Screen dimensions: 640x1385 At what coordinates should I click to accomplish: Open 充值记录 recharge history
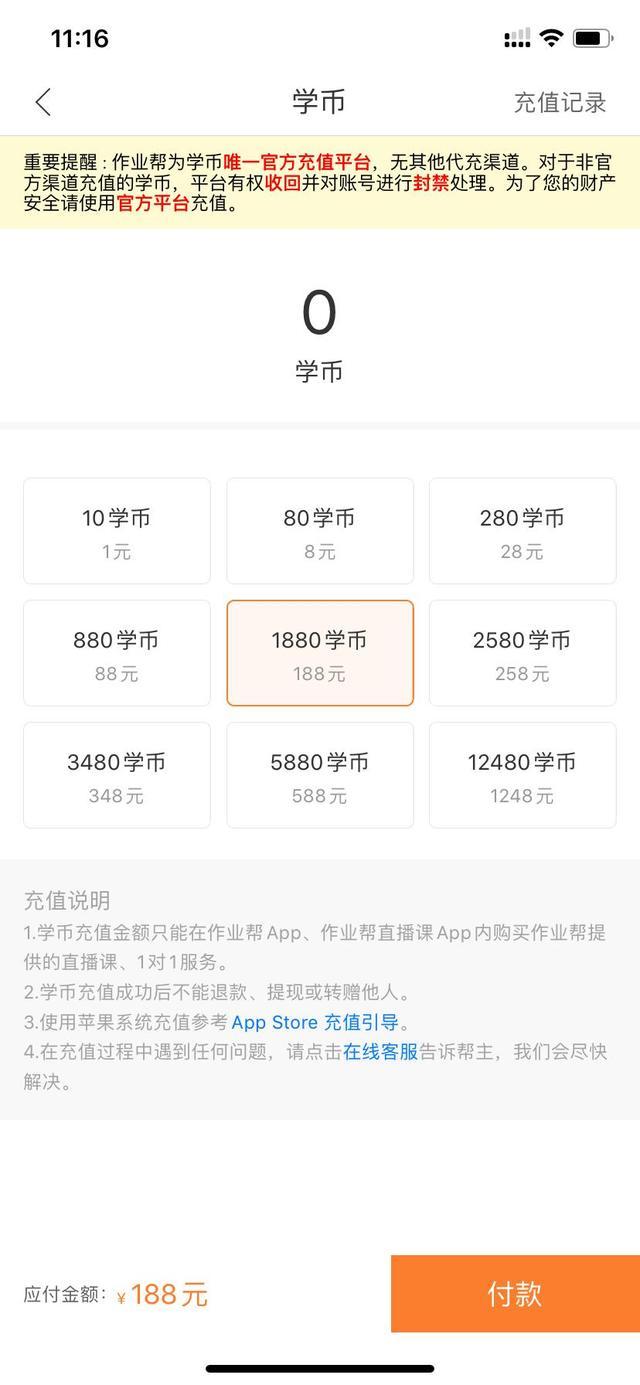click(560, 102)
